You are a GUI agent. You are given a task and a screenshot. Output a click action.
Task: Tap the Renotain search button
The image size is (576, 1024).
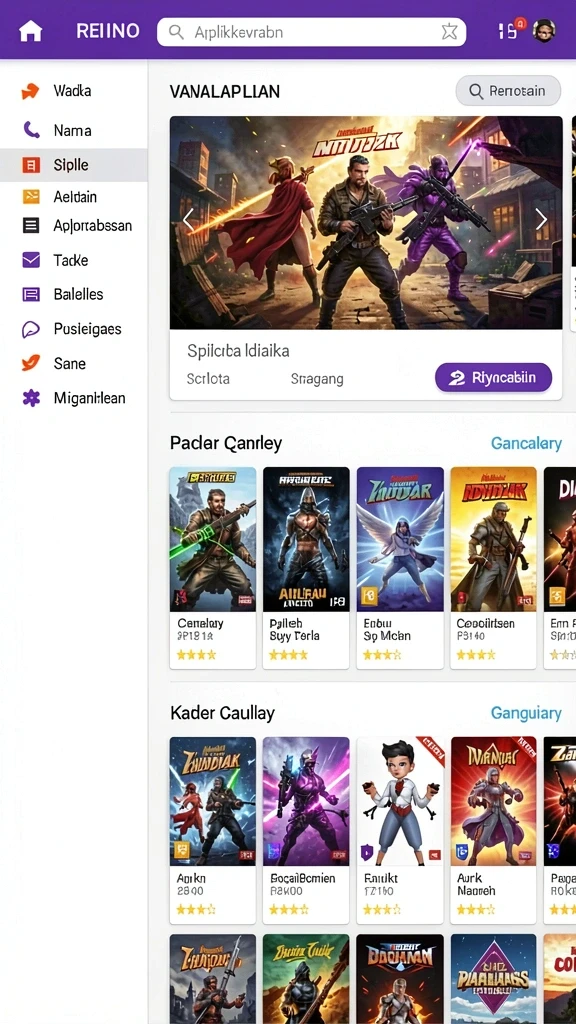pyautogui.click(x=508, y=91)
